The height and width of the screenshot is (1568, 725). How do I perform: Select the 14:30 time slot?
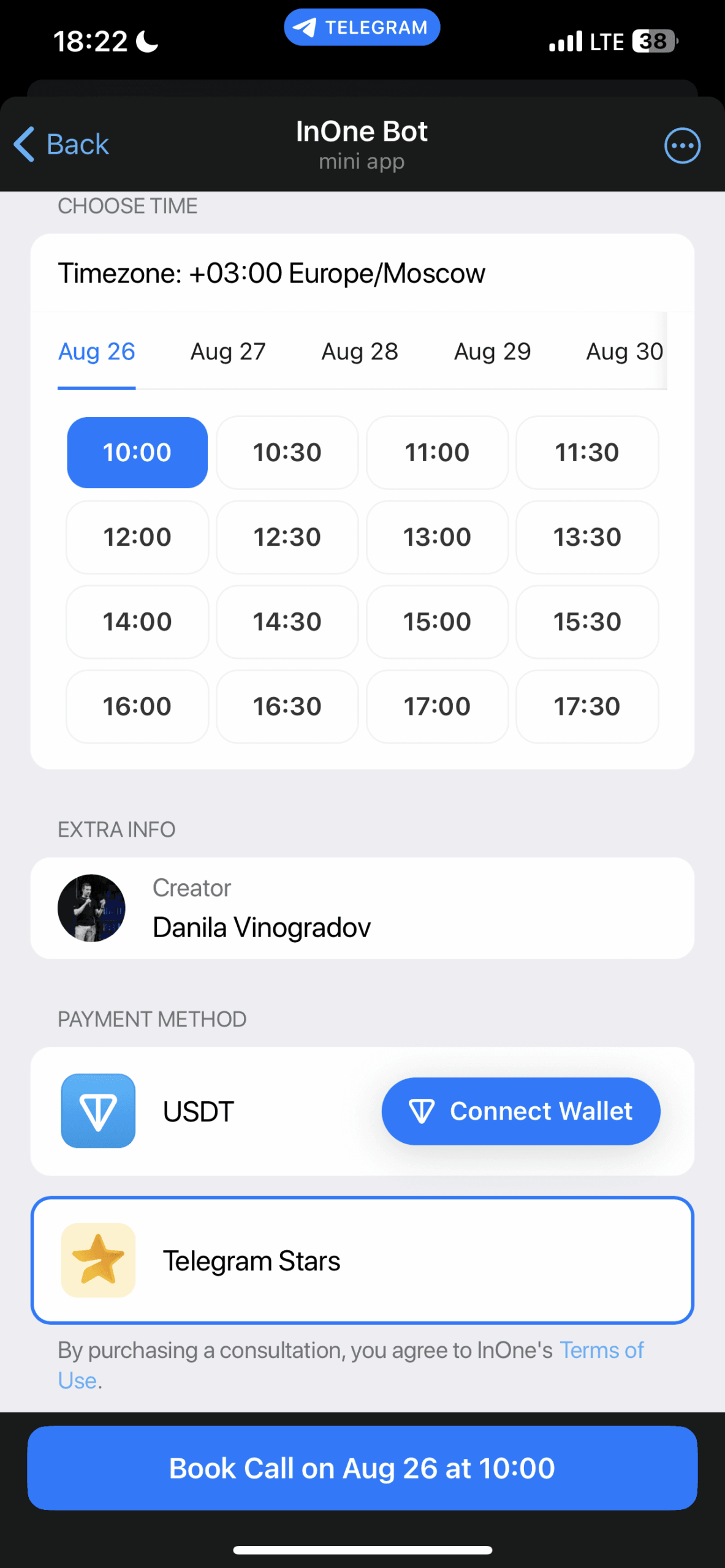click(x=287, y=622)
